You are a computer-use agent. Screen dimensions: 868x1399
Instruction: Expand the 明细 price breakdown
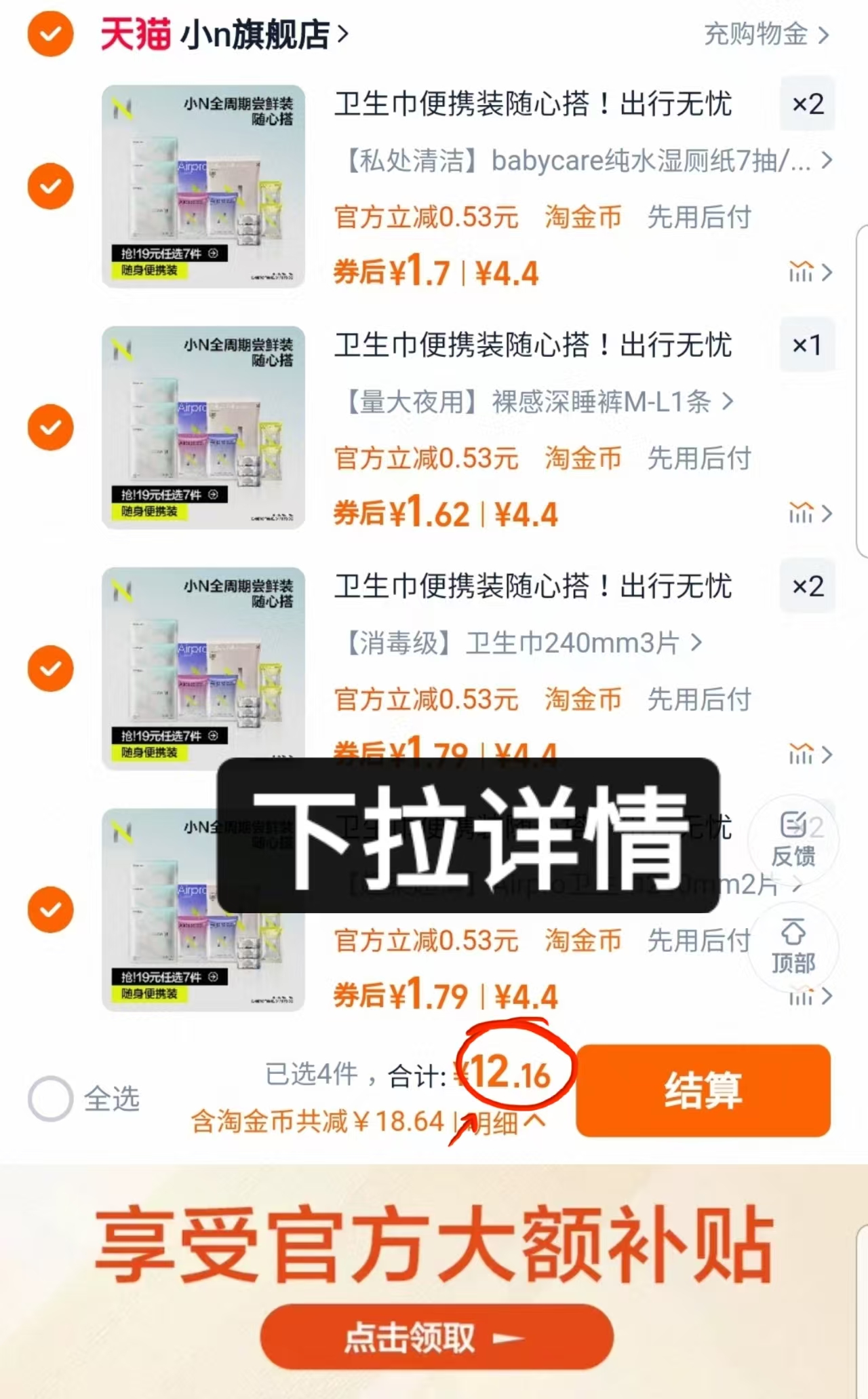click(x=505, y=1121)
